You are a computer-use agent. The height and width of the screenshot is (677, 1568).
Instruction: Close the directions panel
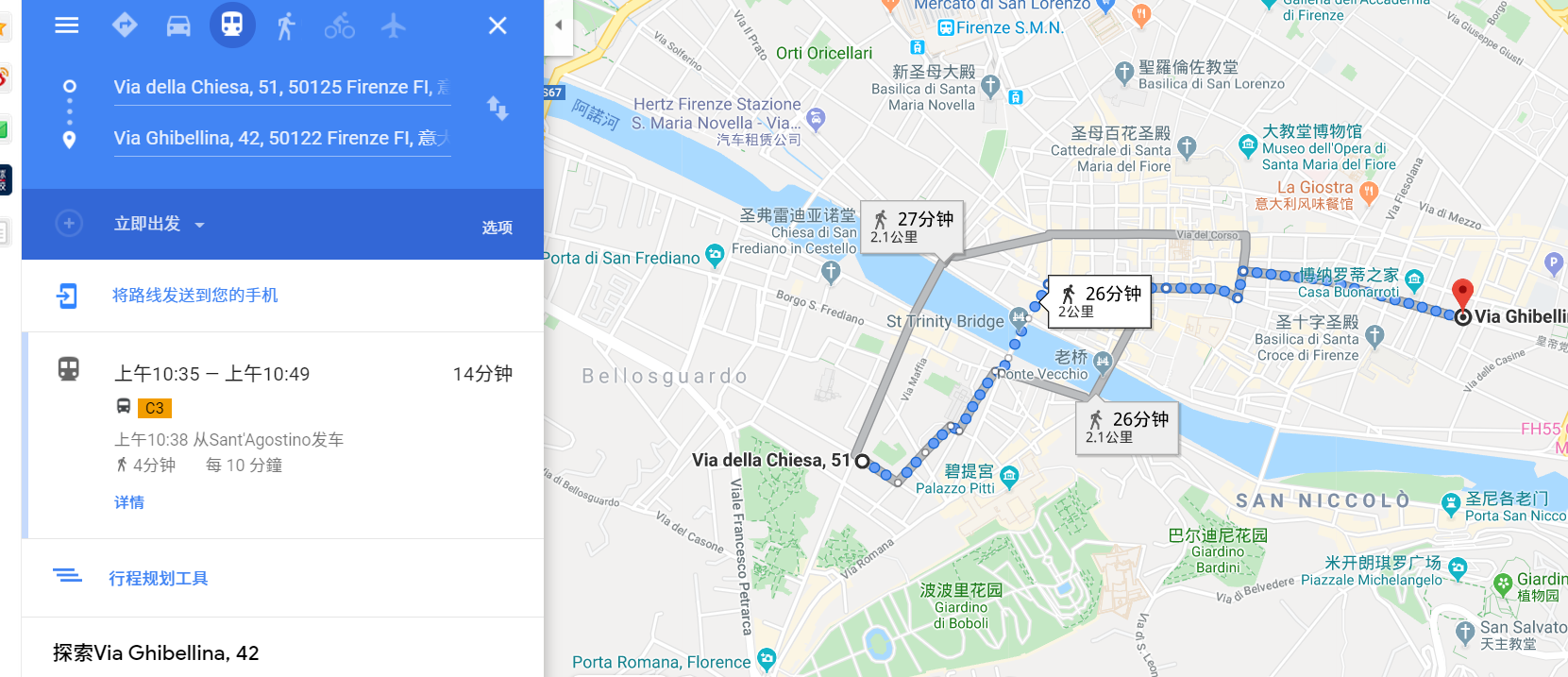click(497, 25)
